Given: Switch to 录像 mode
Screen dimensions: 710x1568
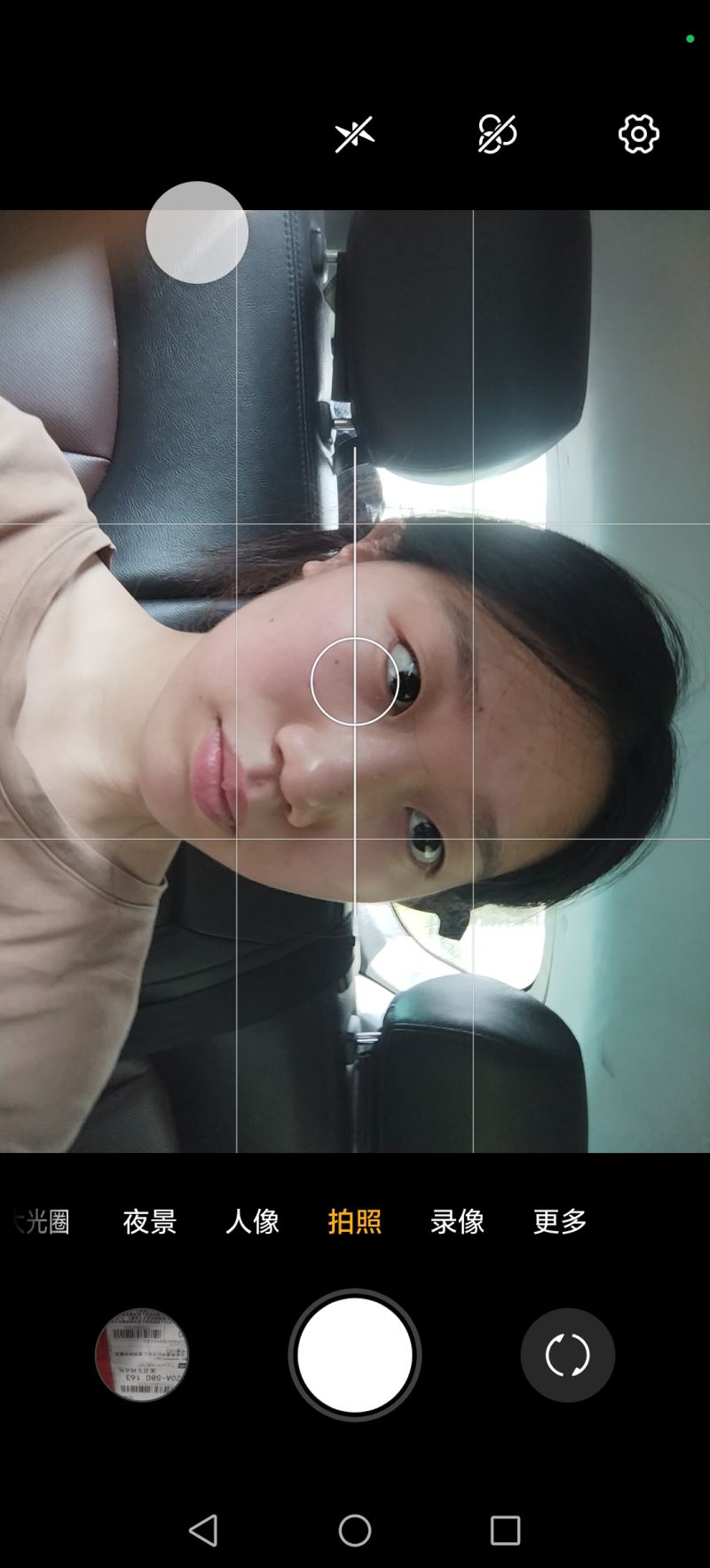Looking at the screenshot, I should click(x=457, y=1221).
